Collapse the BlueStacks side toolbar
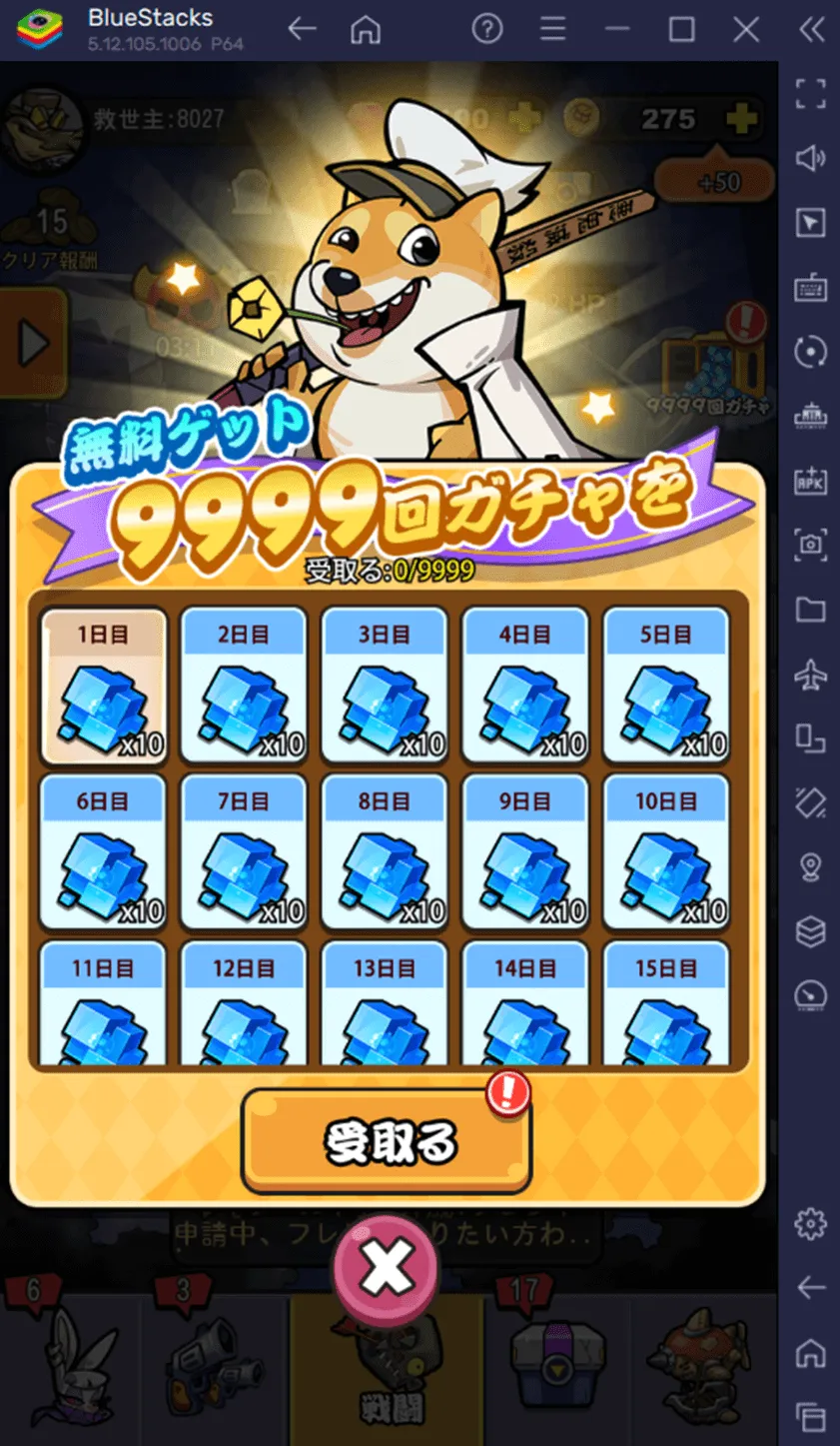 [x=811, y=30]
